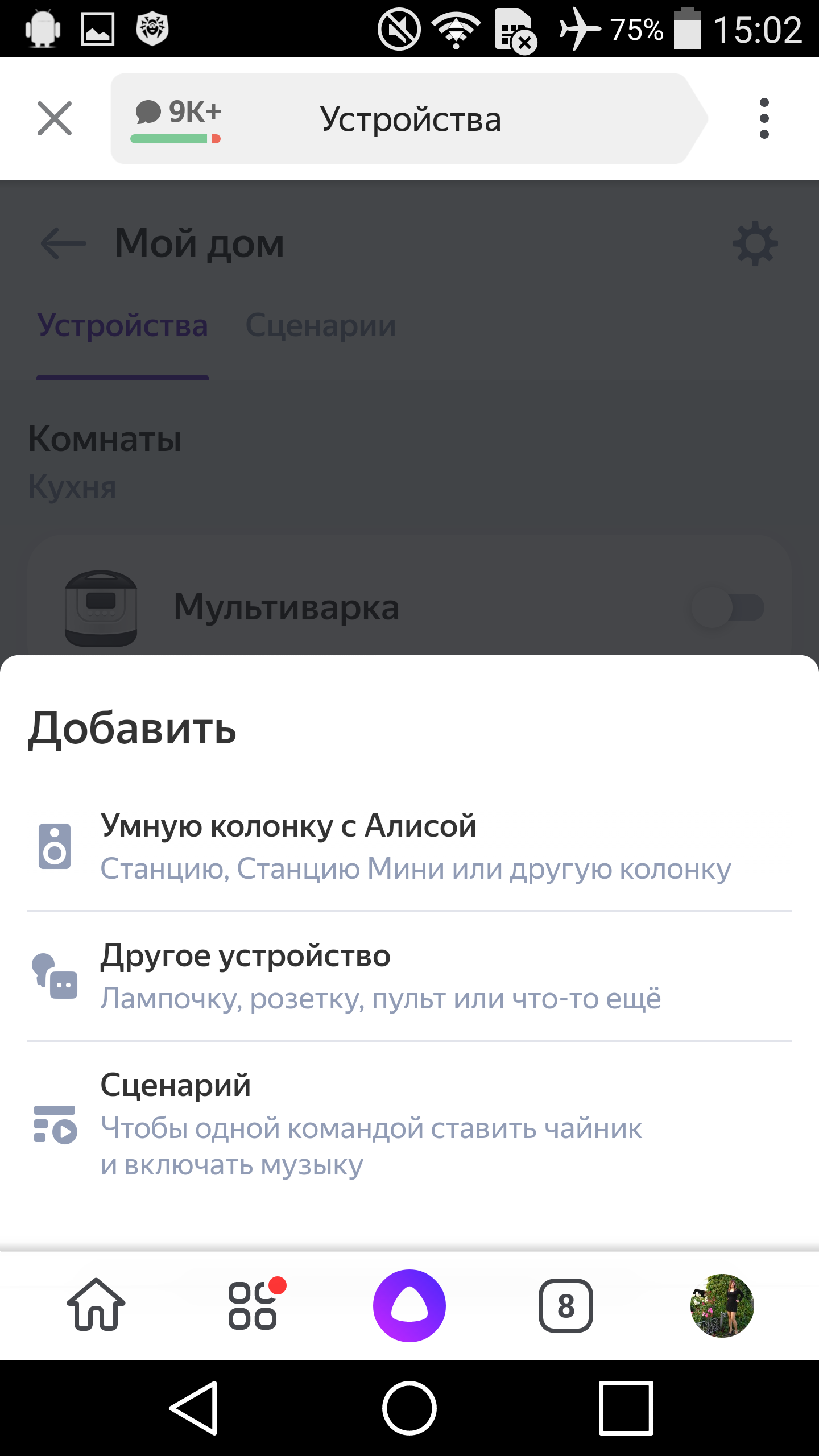
Task: Close the Устройства page
Action: pos(55,118)
